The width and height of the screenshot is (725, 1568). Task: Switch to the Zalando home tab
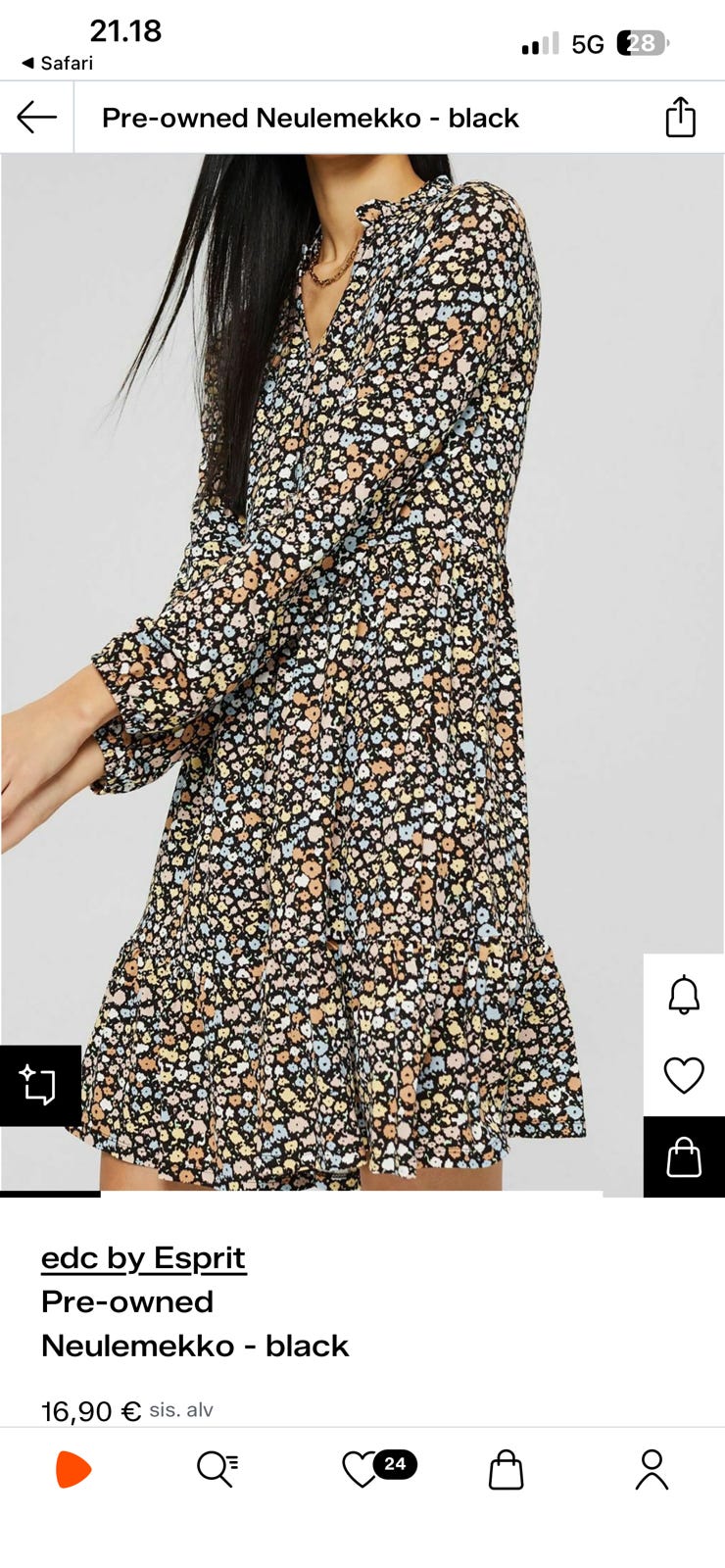click(x=73, y=1470)
